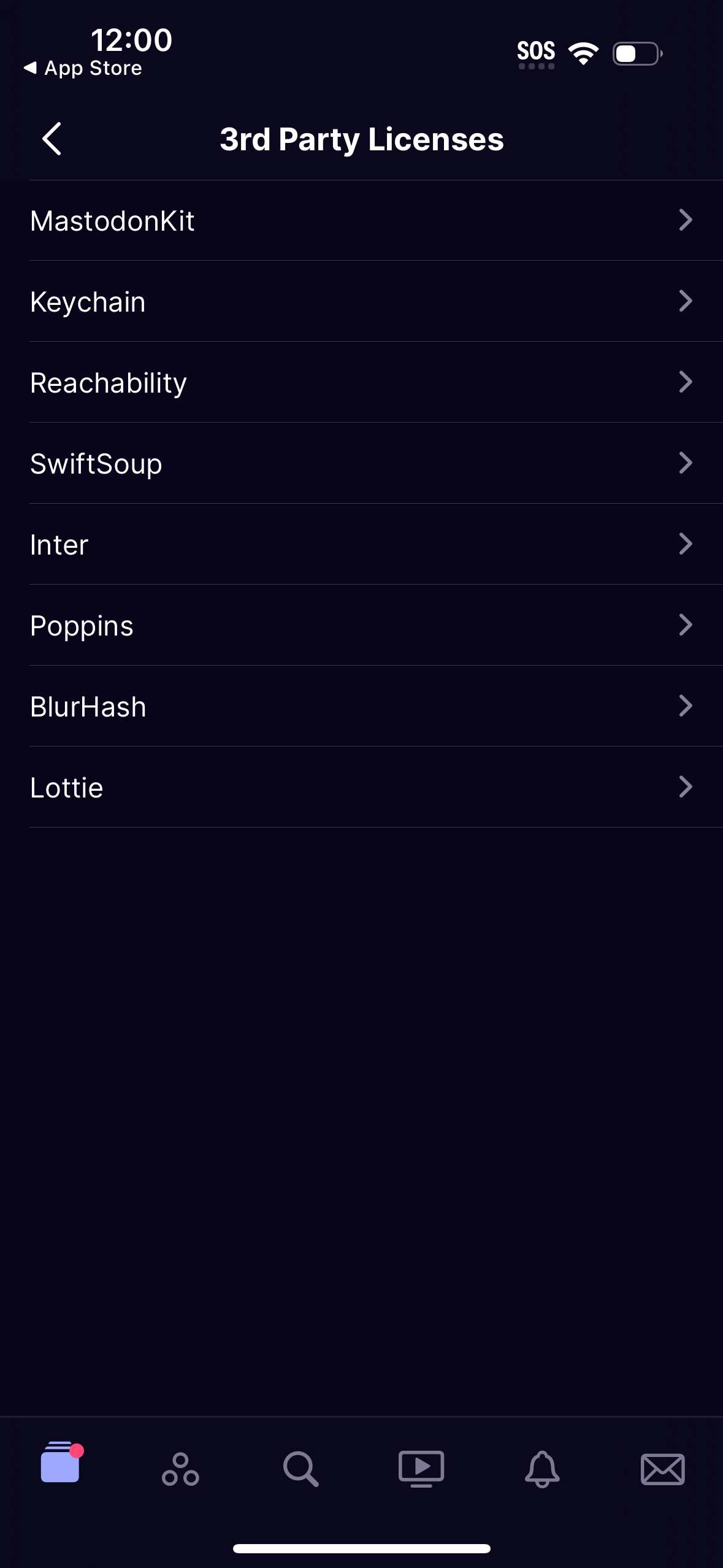Open the Explore tab with circles icon
Viewport: 723px width, 1568px height.
(180, 1469)
